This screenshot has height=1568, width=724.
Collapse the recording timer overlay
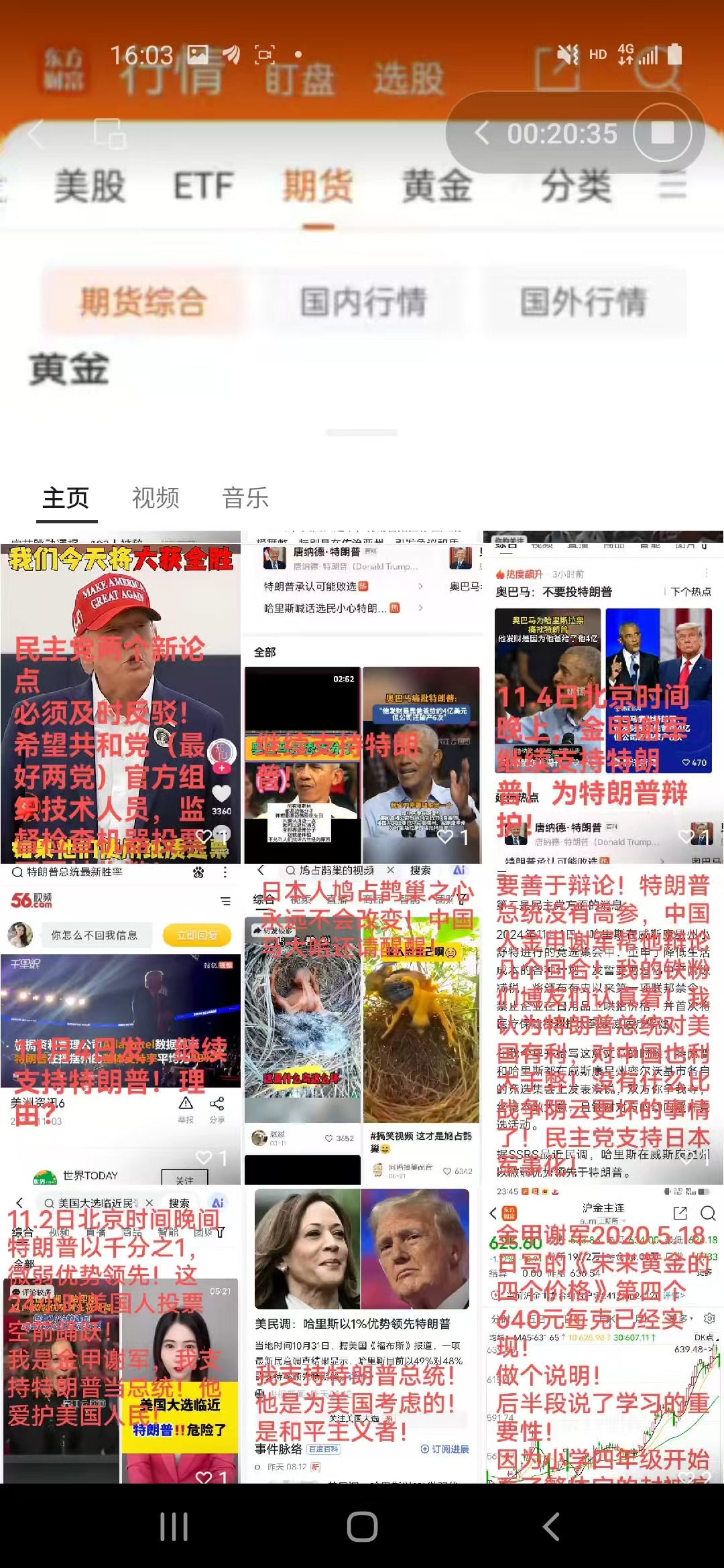pos(482,133)
